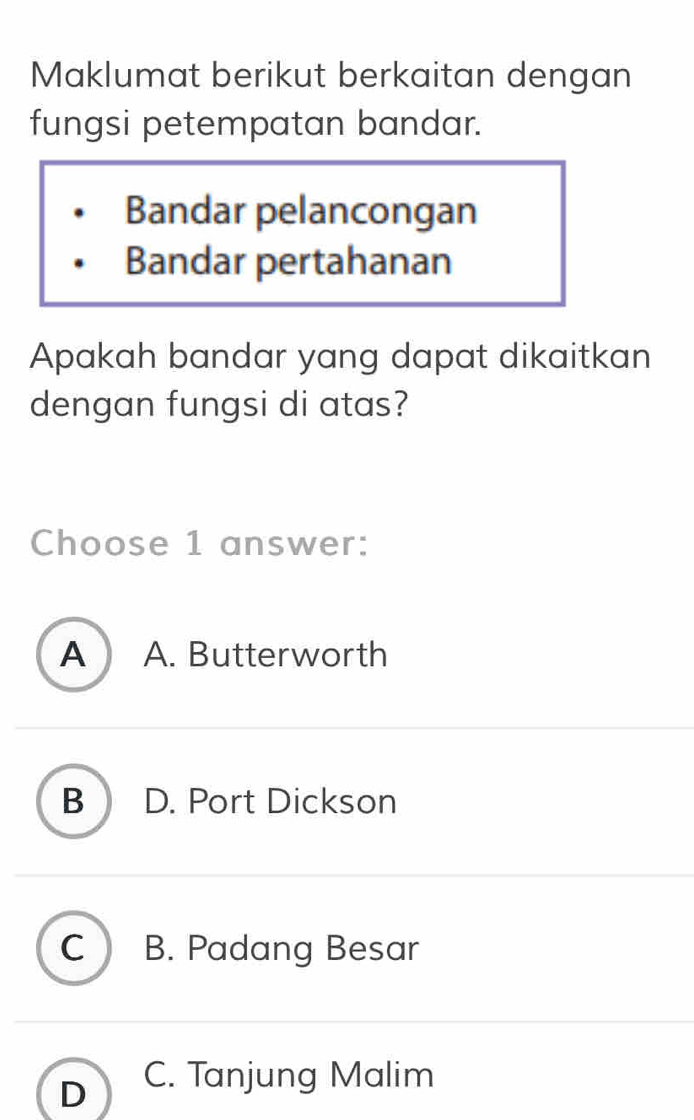694x1120 pixels.
Task: Select answer option A. Butterworth
Action: tap(74, 655)
